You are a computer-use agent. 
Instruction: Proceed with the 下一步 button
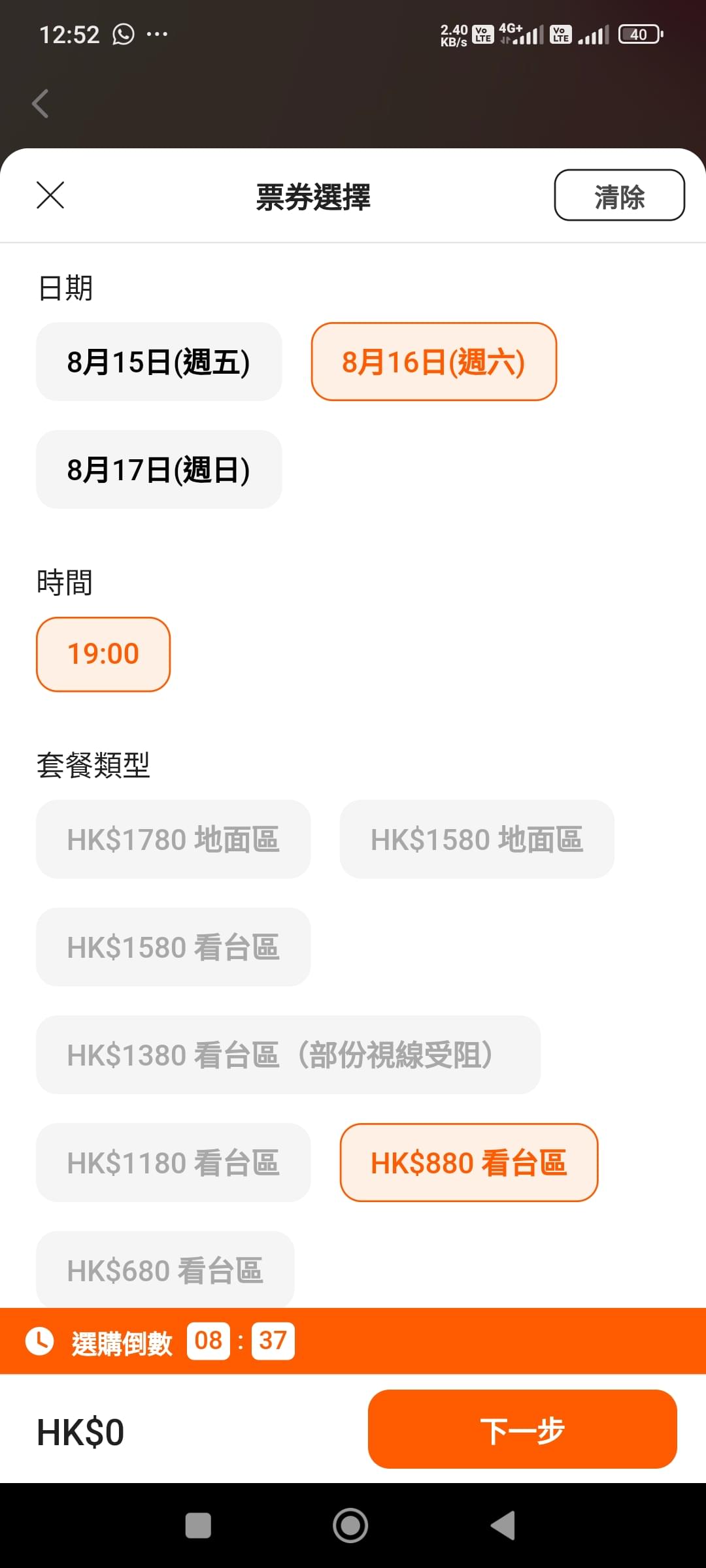(522, 1429)
